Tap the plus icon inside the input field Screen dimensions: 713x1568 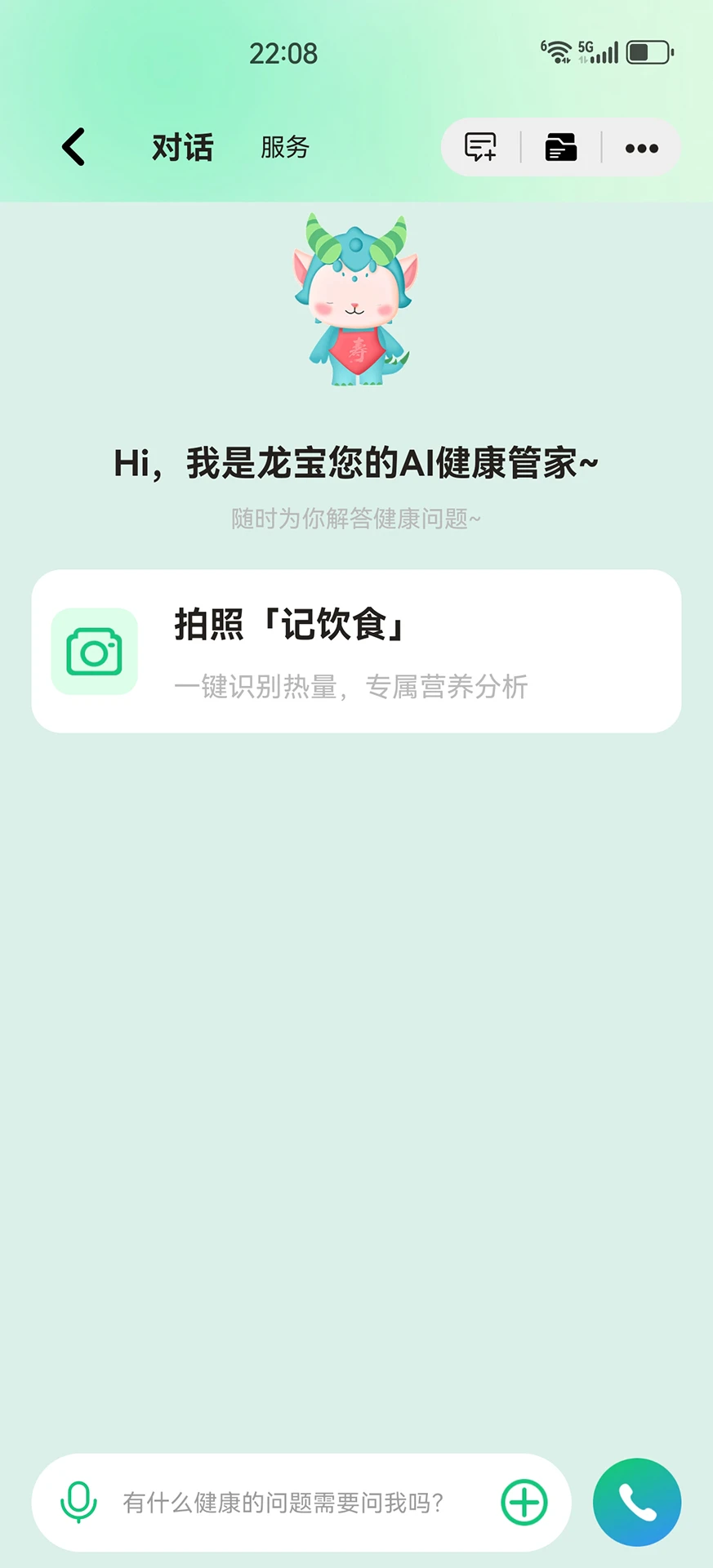pyautogui.click(x=524, y=1502)
